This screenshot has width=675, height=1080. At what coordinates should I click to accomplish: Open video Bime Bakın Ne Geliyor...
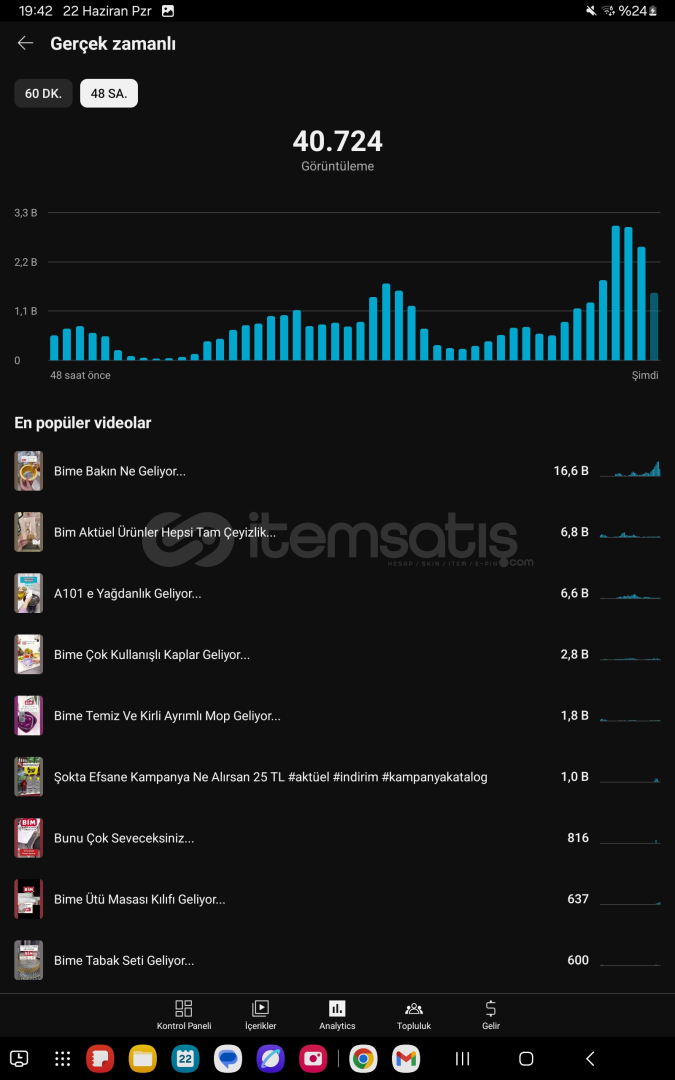[x=338, y=471]
